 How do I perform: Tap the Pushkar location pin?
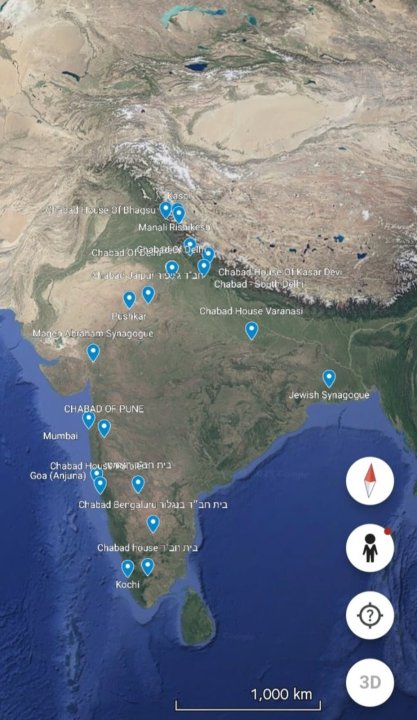(x=130, y=300)
